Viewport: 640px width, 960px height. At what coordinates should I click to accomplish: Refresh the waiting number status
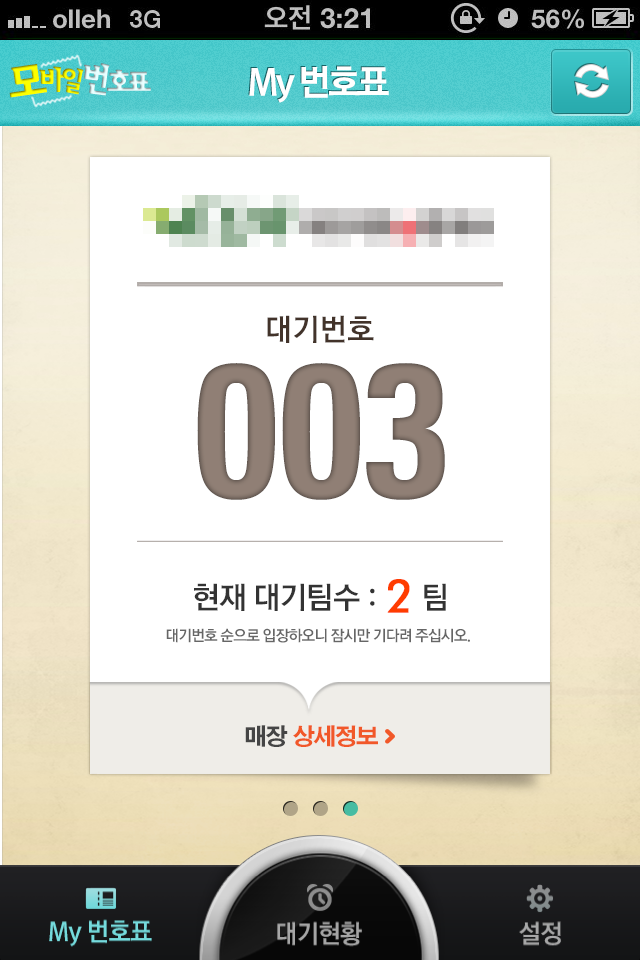[x=591, y=82]
